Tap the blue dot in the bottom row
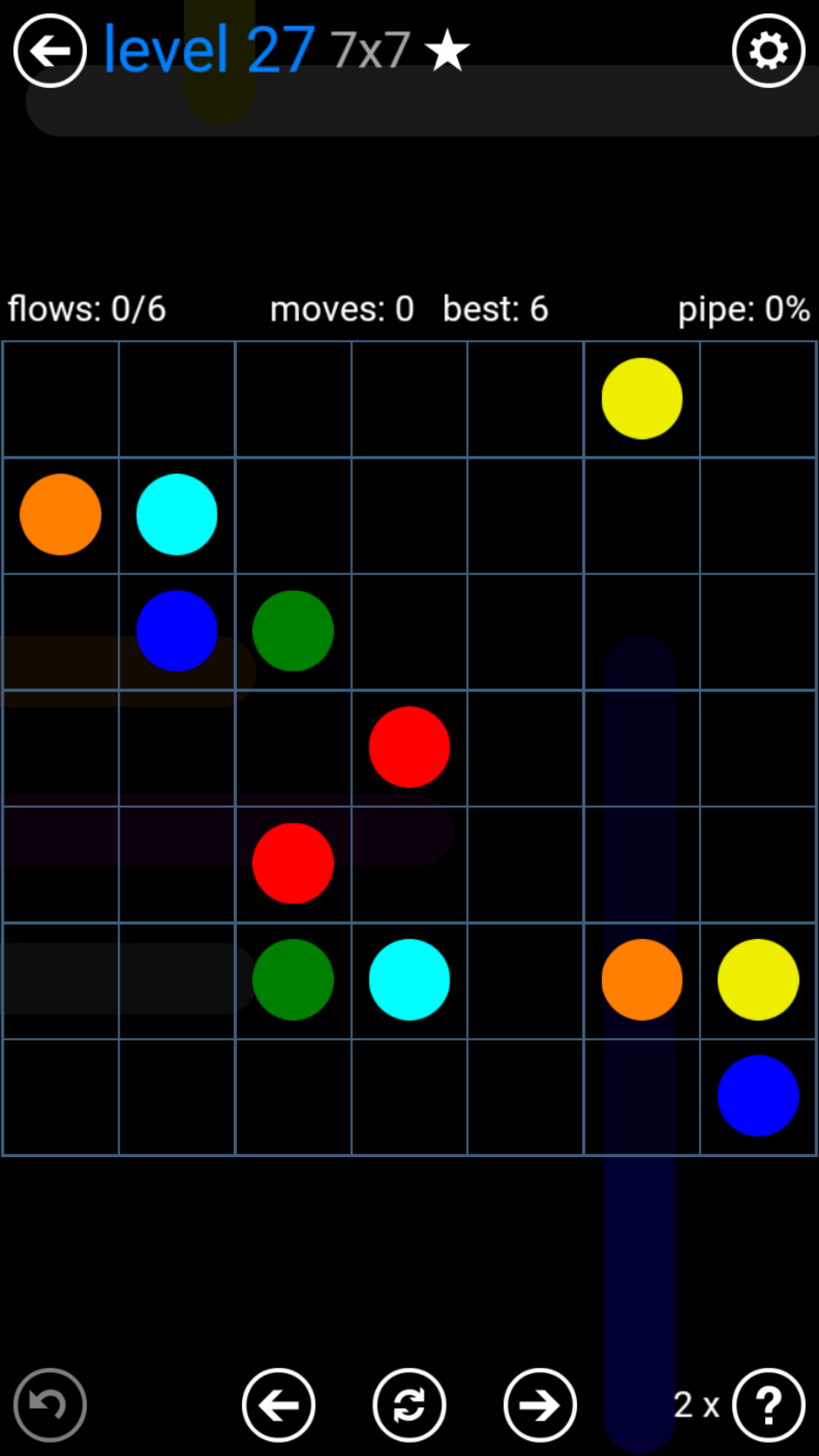Image resolution: width=819 pixels, height=1456 pixels. tap(758, 1095)
